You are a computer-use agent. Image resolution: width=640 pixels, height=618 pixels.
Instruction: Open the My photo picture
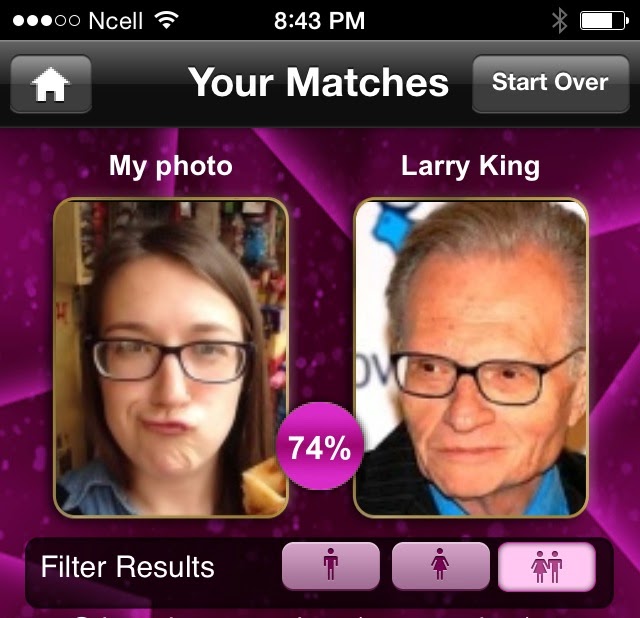point(170,357)
